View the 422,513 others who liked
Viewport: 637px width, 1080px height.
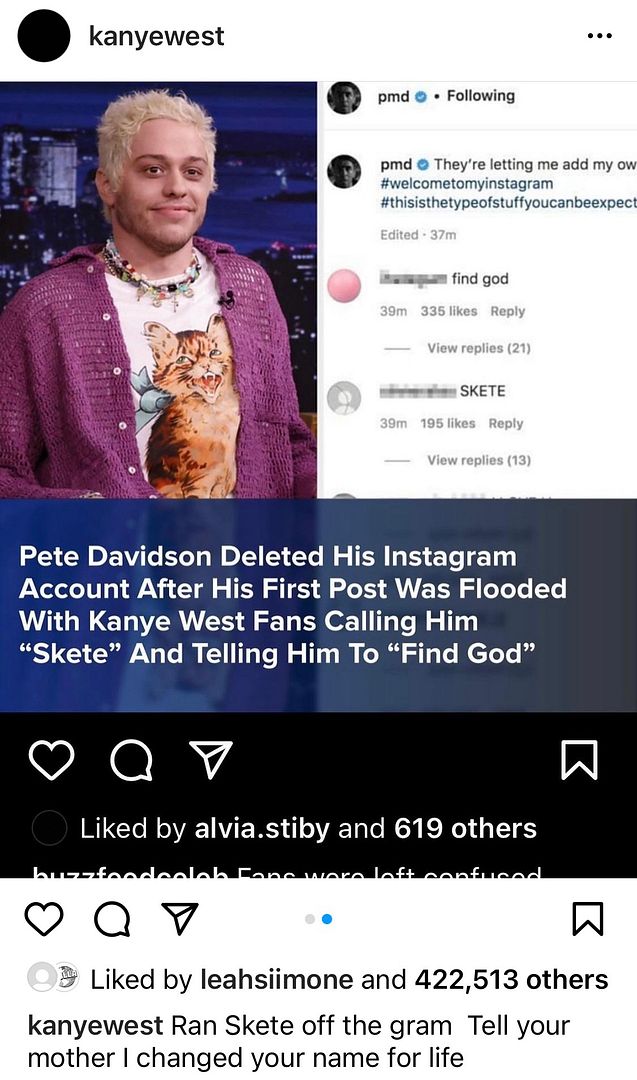[511, 979]
